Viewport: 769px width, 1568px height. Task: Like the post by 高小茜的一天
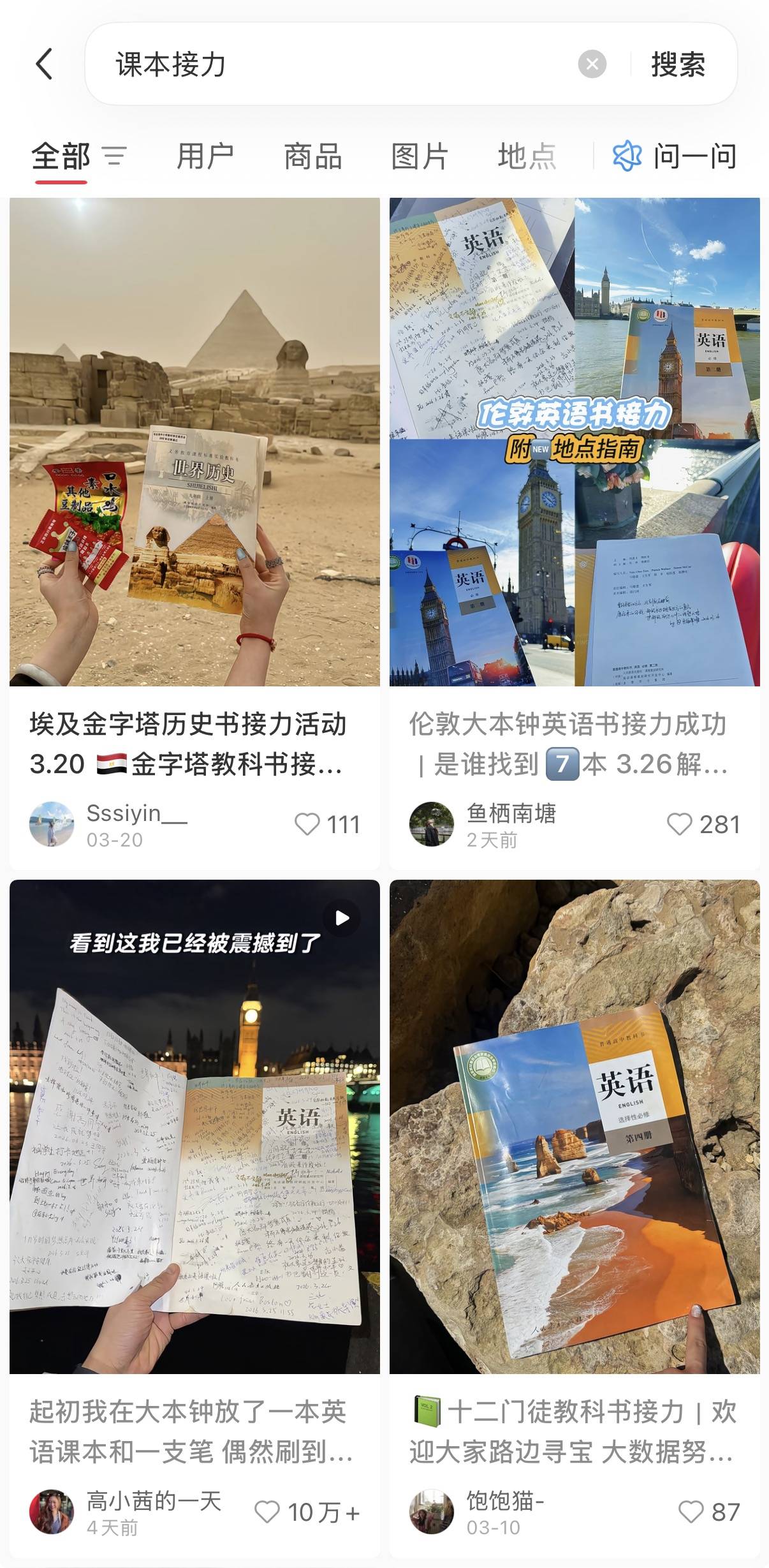[x=267, y=1512]
